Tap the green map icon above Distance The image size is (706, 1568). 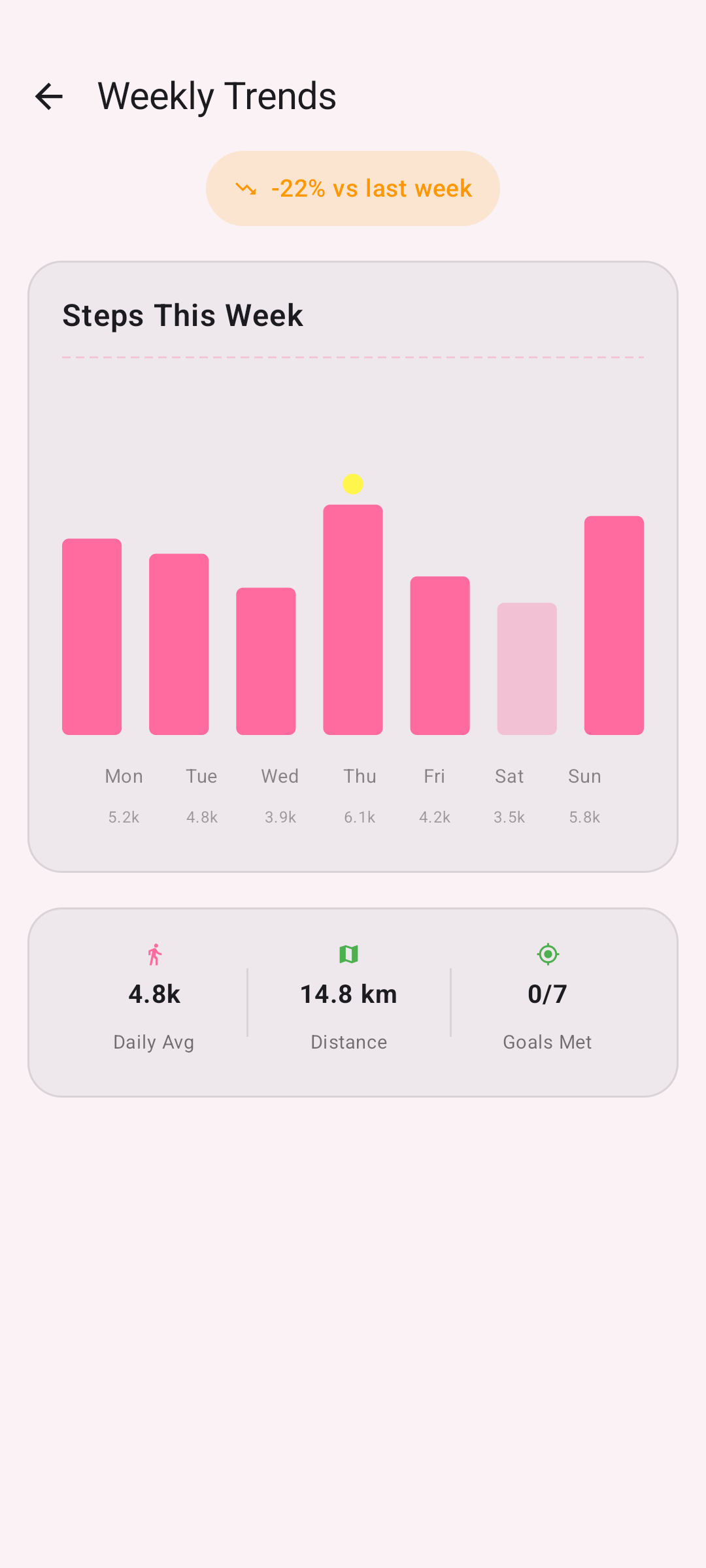[x=348, y=954]
